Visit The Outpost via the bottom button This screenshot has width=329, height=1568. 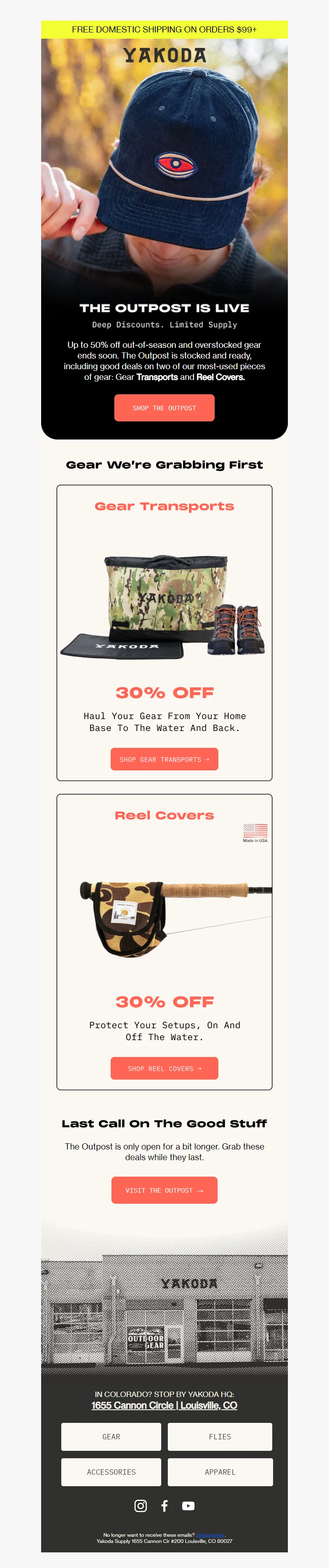[164, 1190]
